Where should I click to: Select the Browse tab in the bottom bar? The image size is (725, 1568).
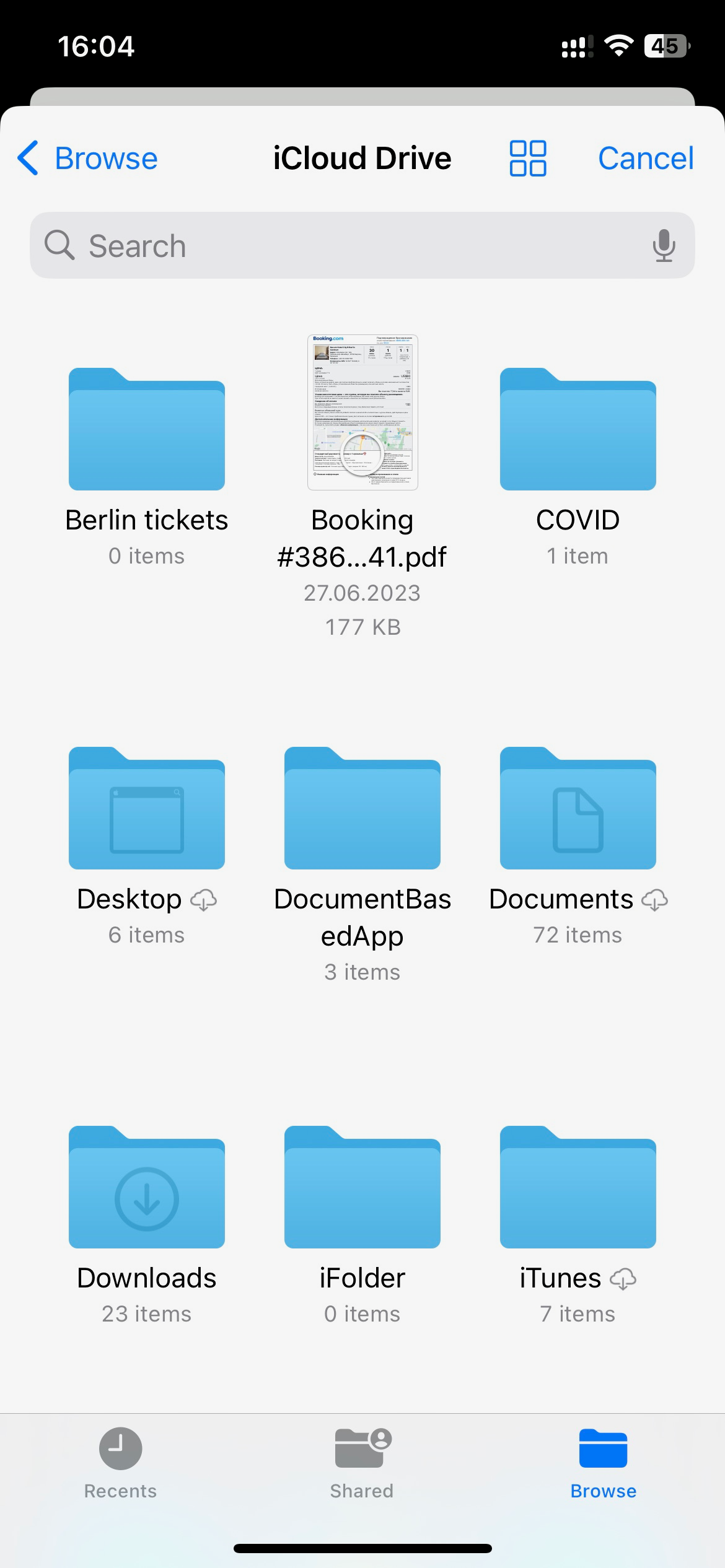coord(603,1463)
